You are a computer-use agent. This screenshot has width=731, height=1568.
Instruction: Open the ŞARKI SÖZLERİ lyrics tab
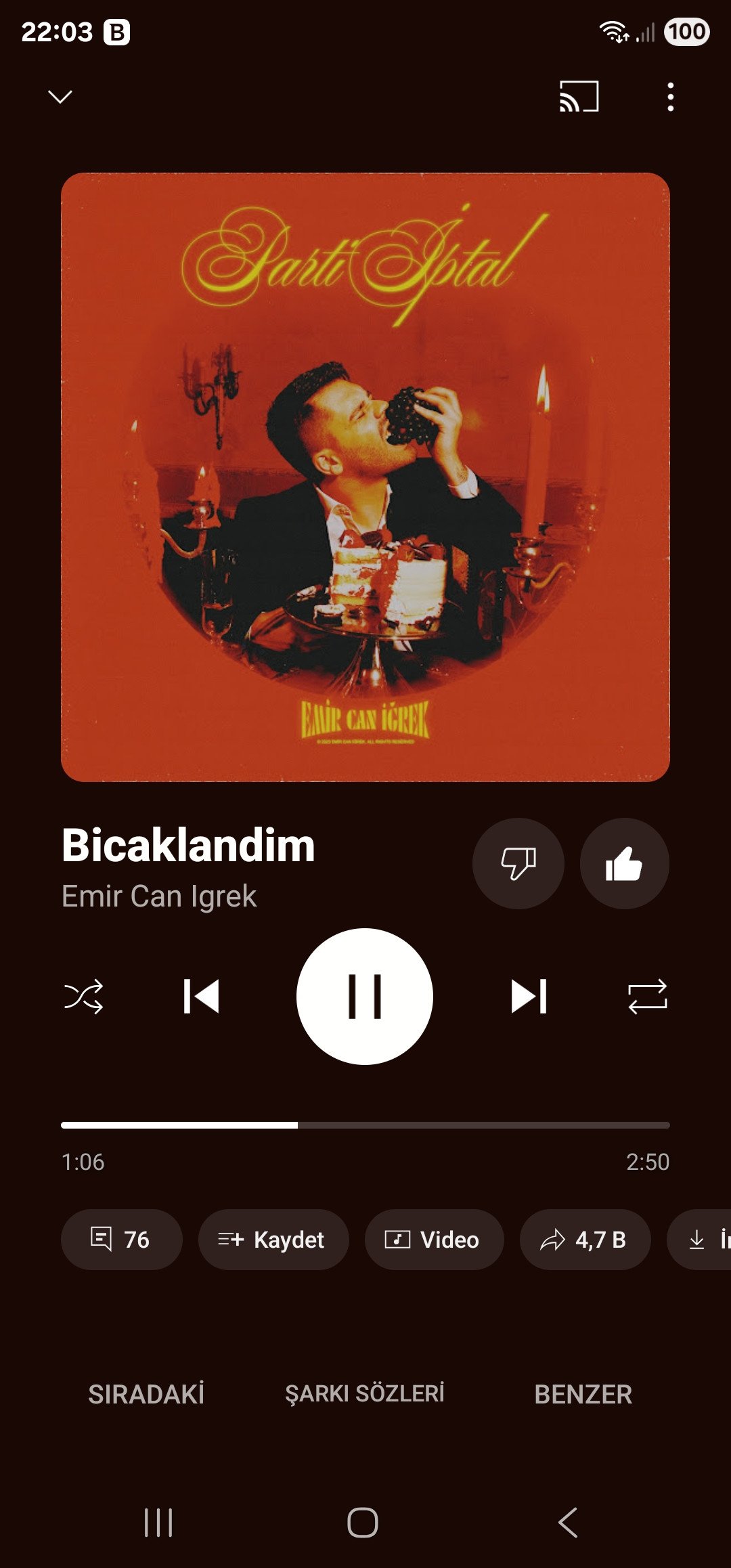tap(365, 1394)
